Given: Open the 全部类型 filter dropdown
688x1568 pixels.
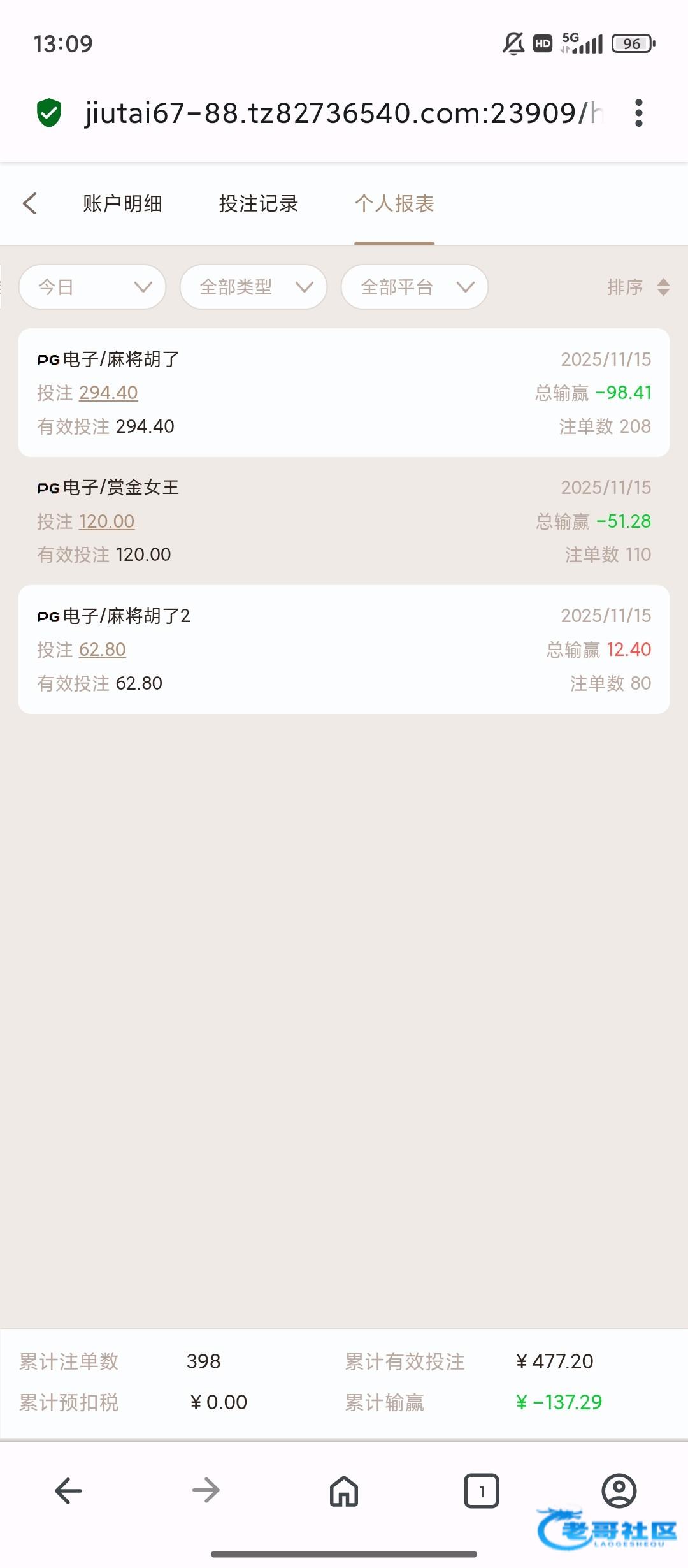Looking at the screenshot, I should click(254, 287).
